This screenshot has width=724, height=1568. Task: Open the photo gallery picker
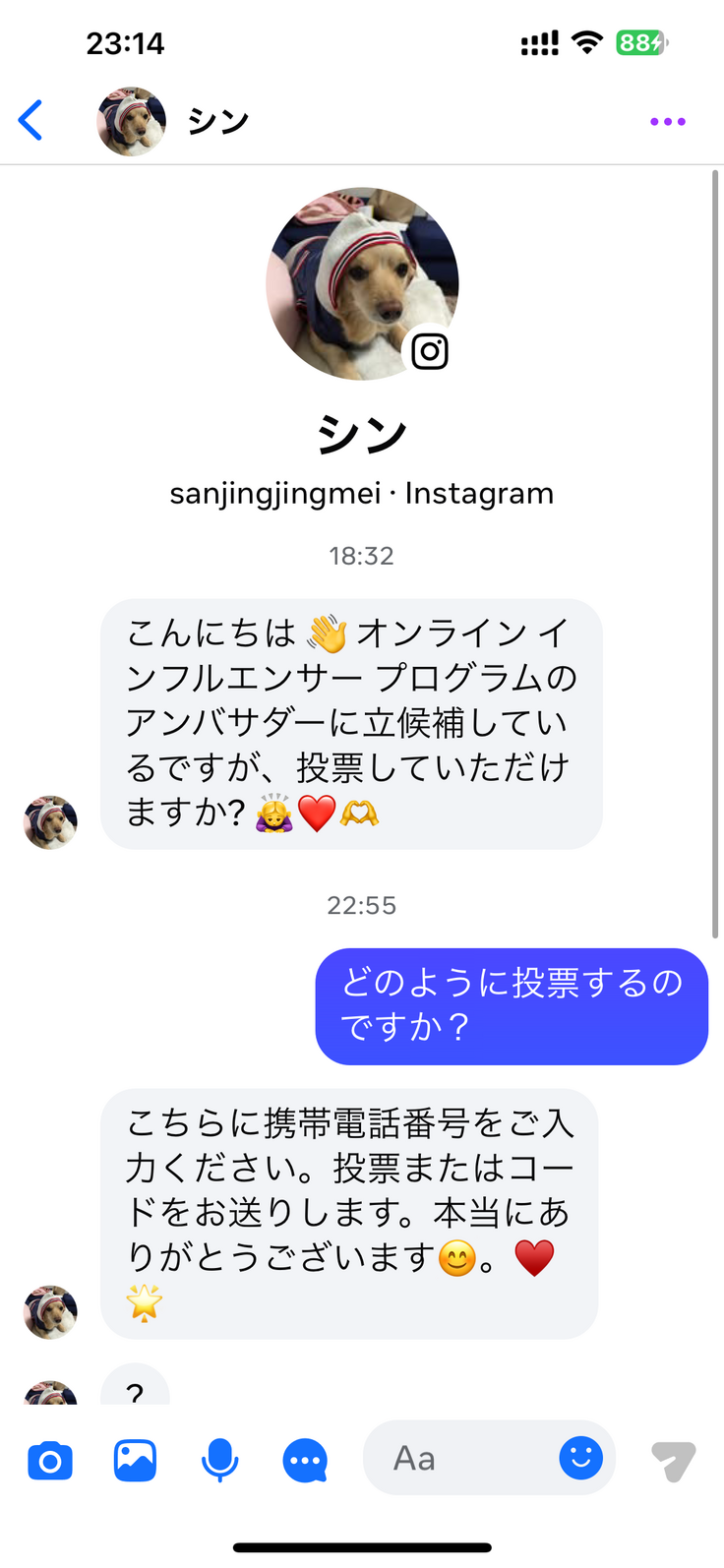click(x=136, y=1461)
